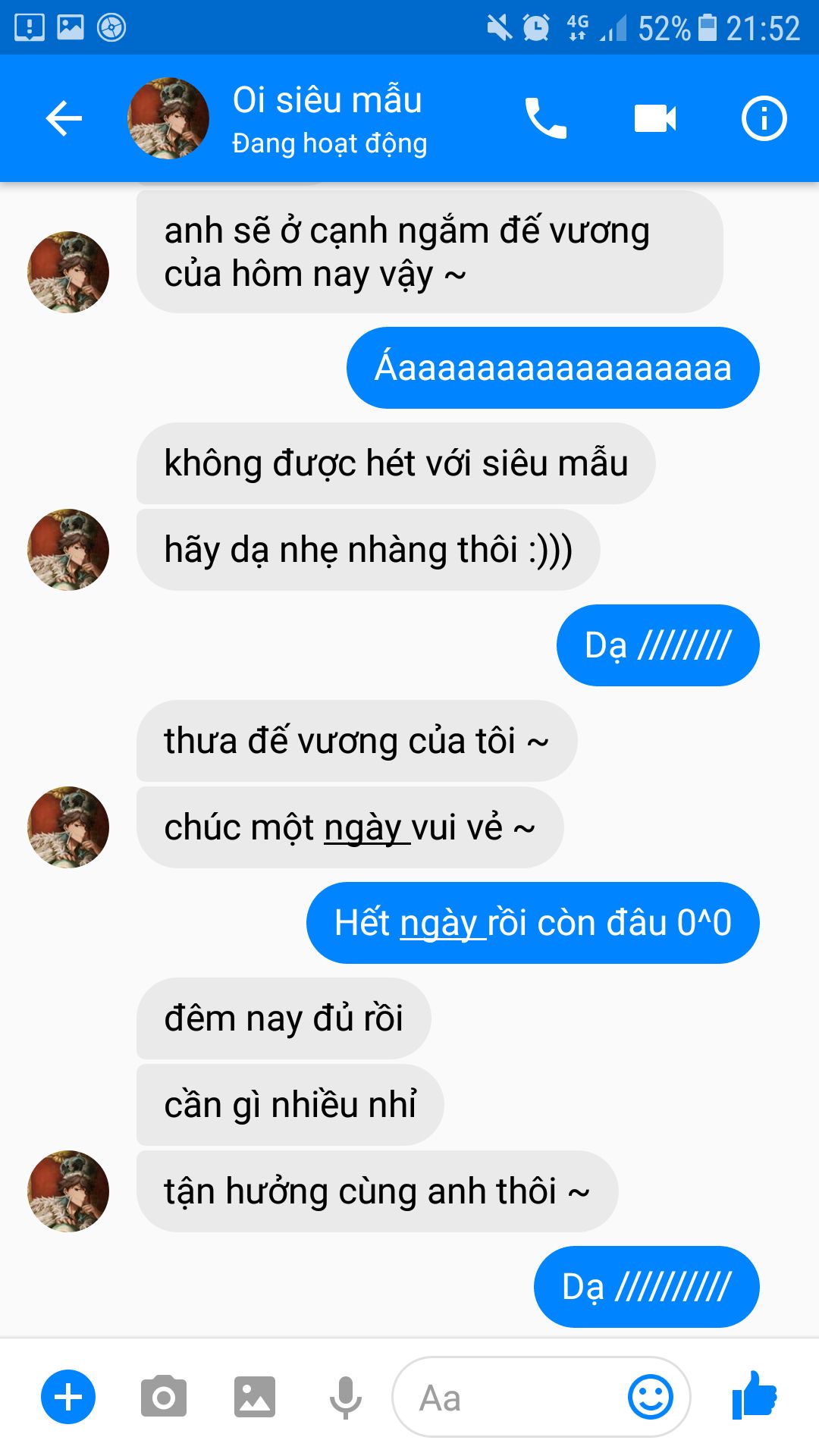Image resolution: width=819 pixels, height=1456 pixels.
Task: Send a thumbs-up like
Action: pyautogui.click(x=755, y=1395)
